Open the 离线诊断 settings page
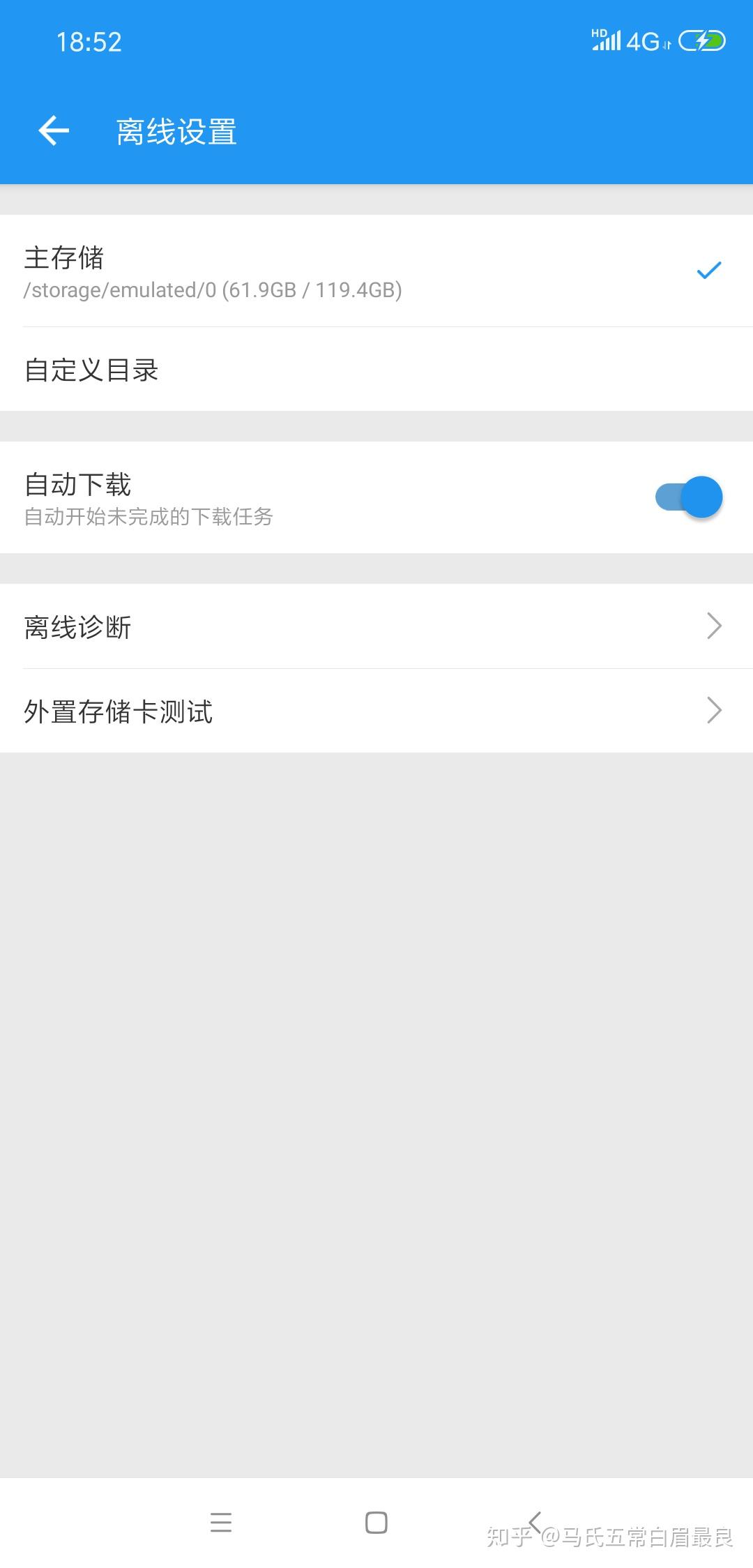The height and width of the screenshot is (1568, 753). coord(279,626)
